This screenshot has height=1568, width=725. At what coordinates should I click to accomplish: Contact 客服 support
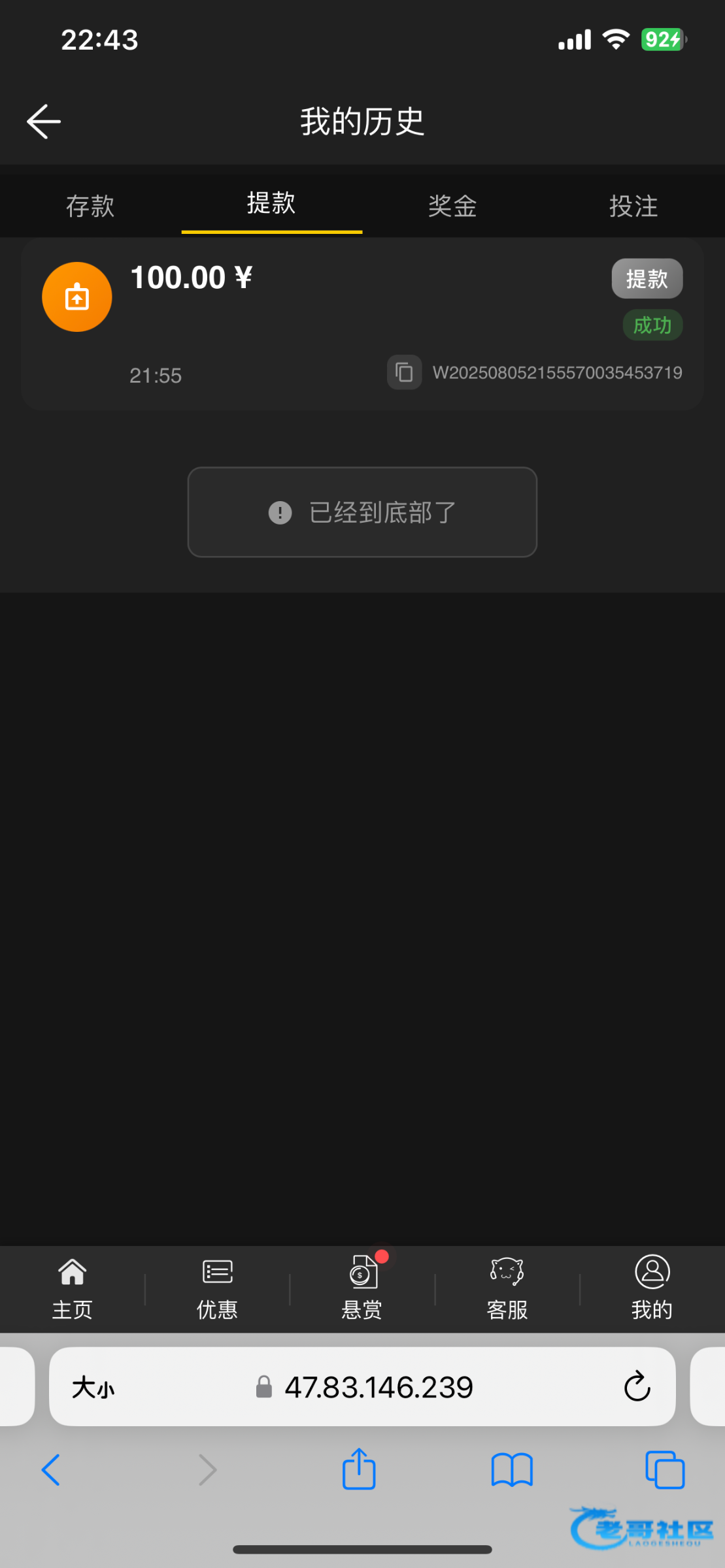(507, 1288)
